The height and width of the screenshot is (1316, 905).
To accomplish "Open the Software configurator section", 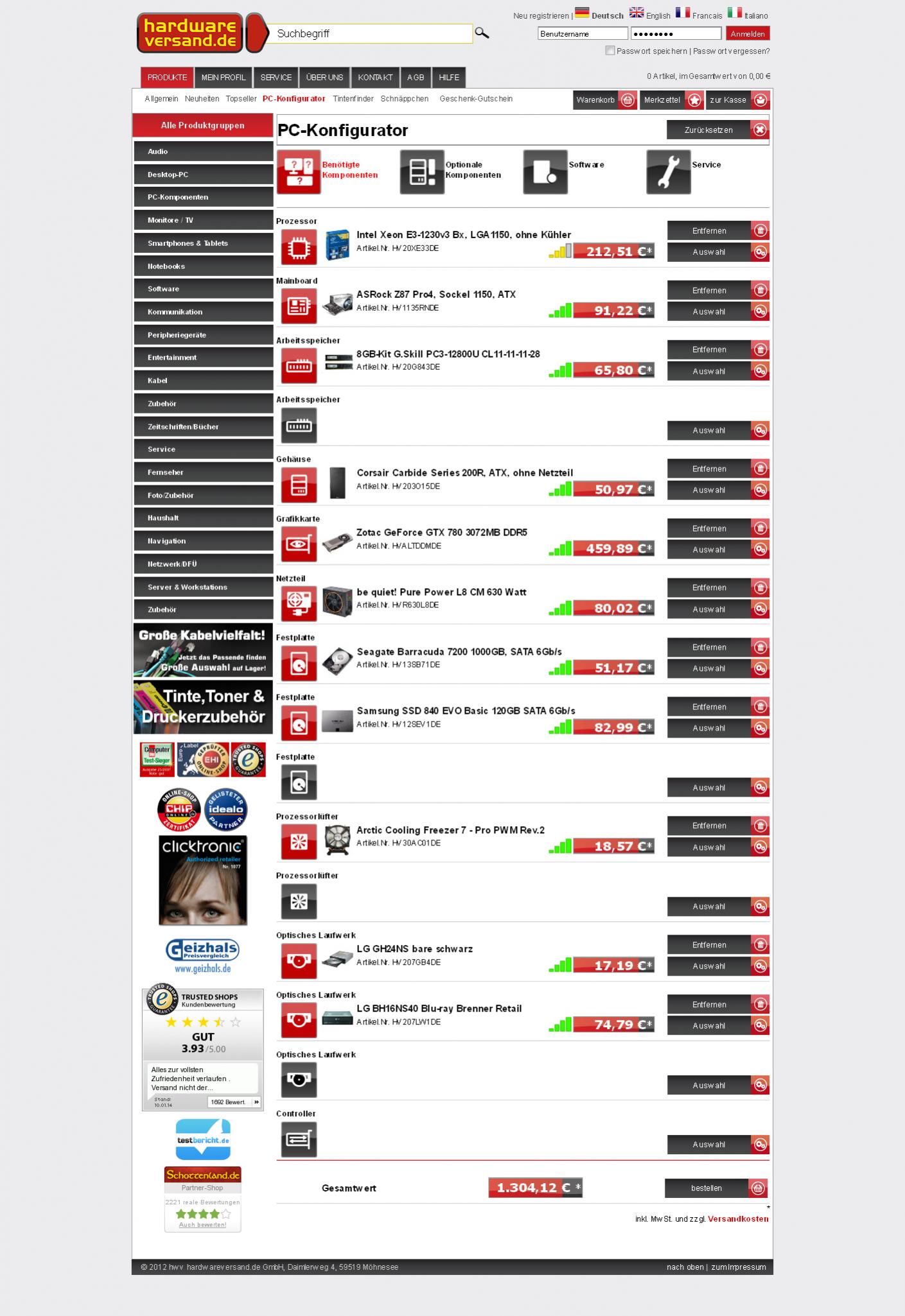I will 545,172.
